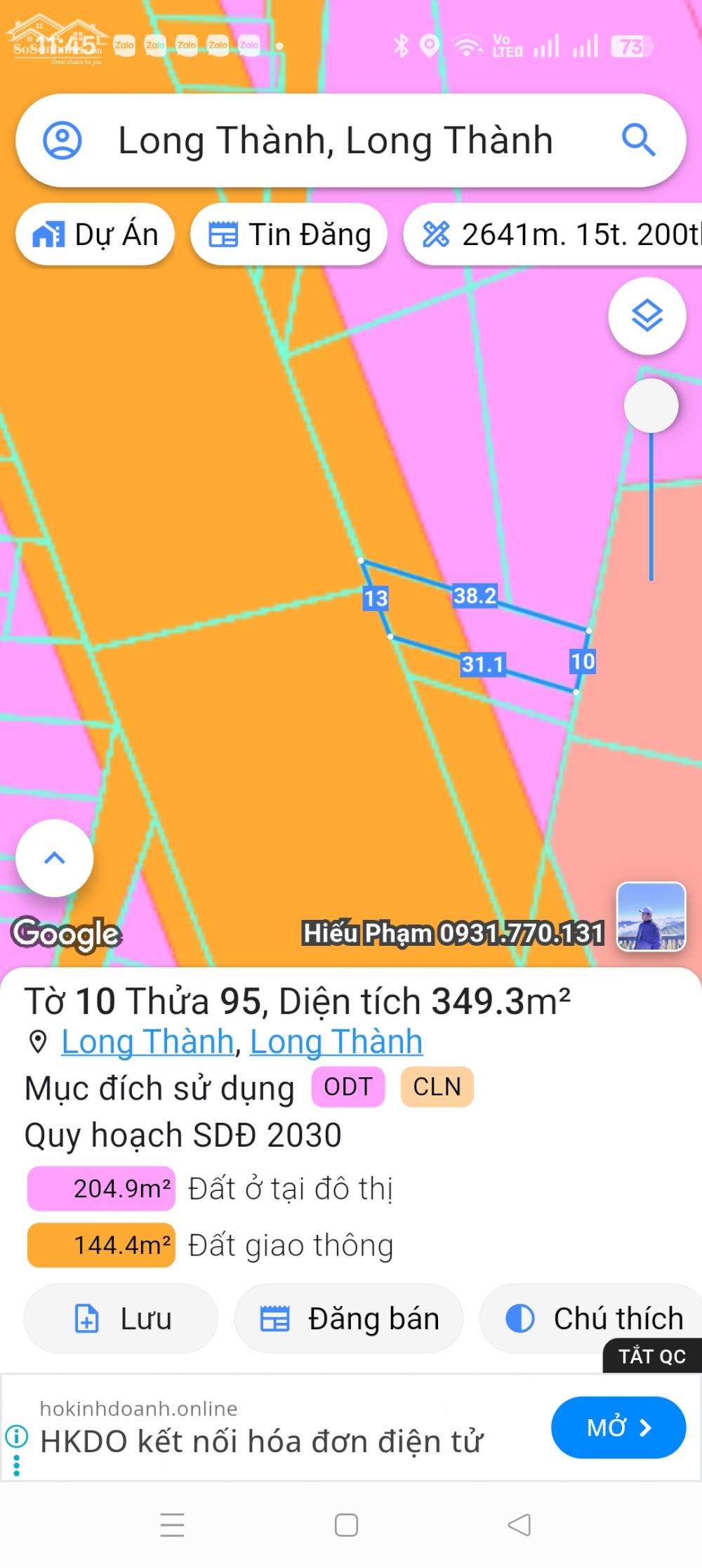Select the Dự Án tab
The image size is (702, 1568).
coord(95,234)
